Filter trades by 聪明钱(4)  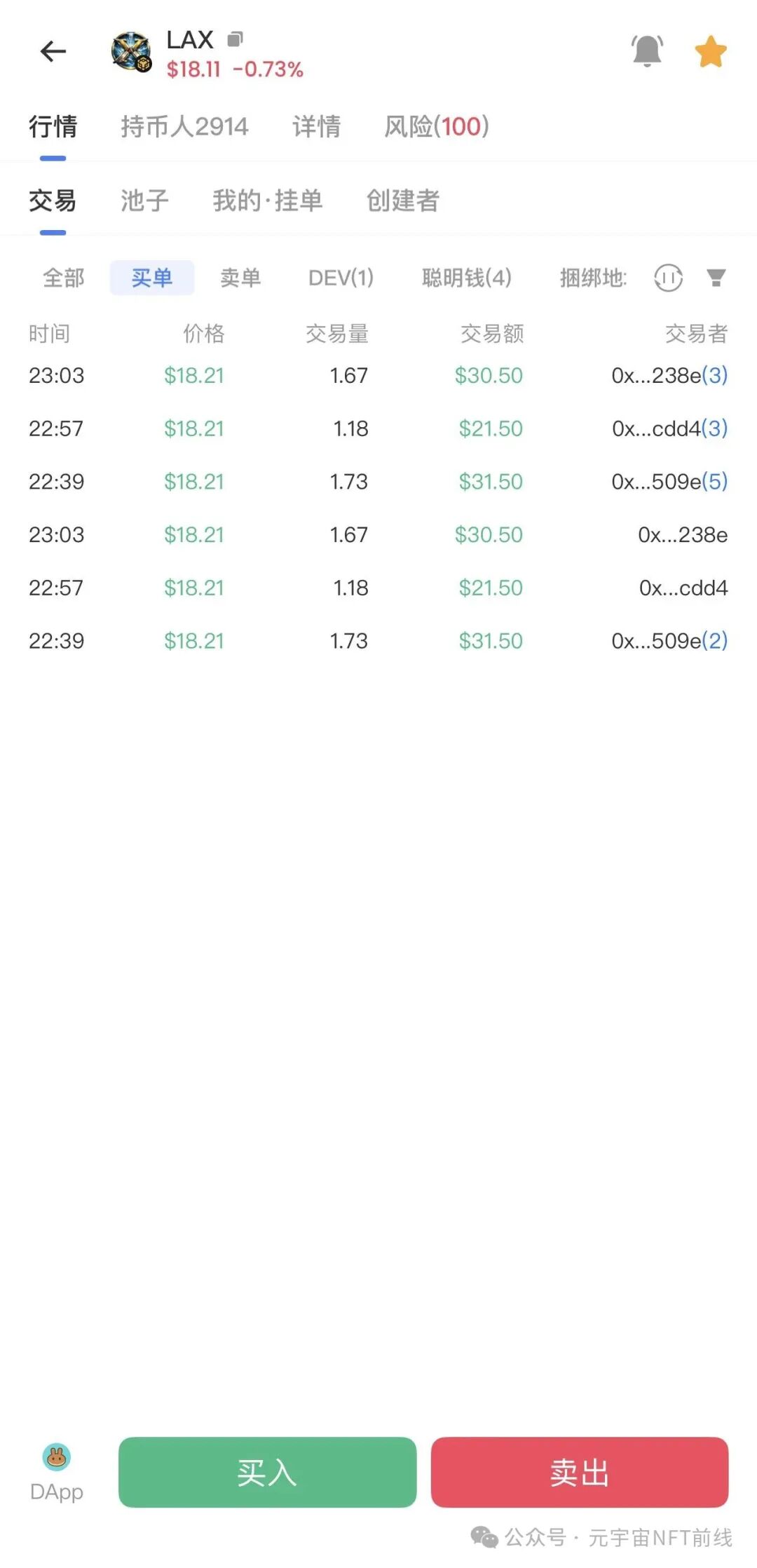click(x=467, y=278)
